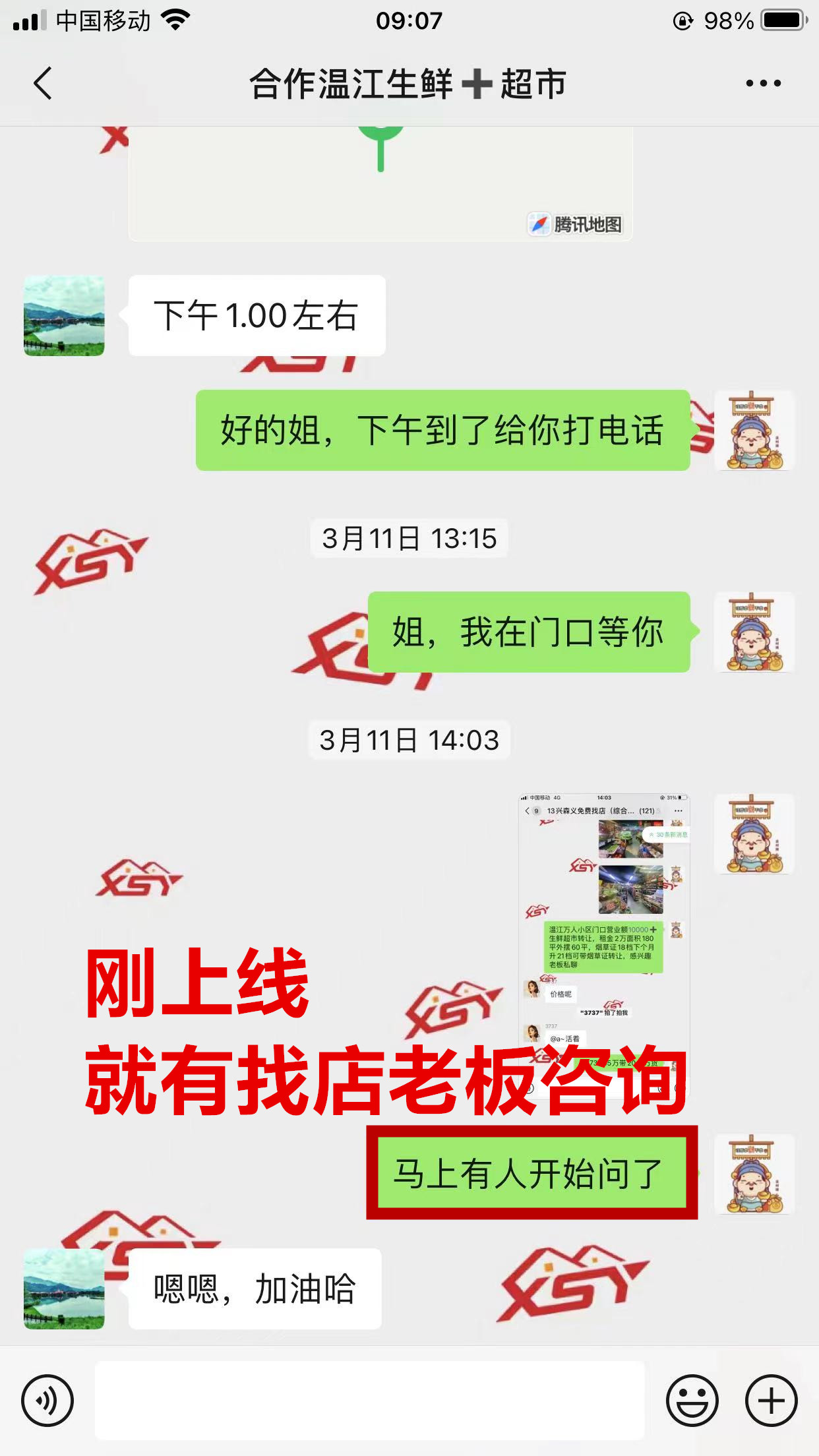
Task: Open the emoji picker
Action: coord(692,1401)
